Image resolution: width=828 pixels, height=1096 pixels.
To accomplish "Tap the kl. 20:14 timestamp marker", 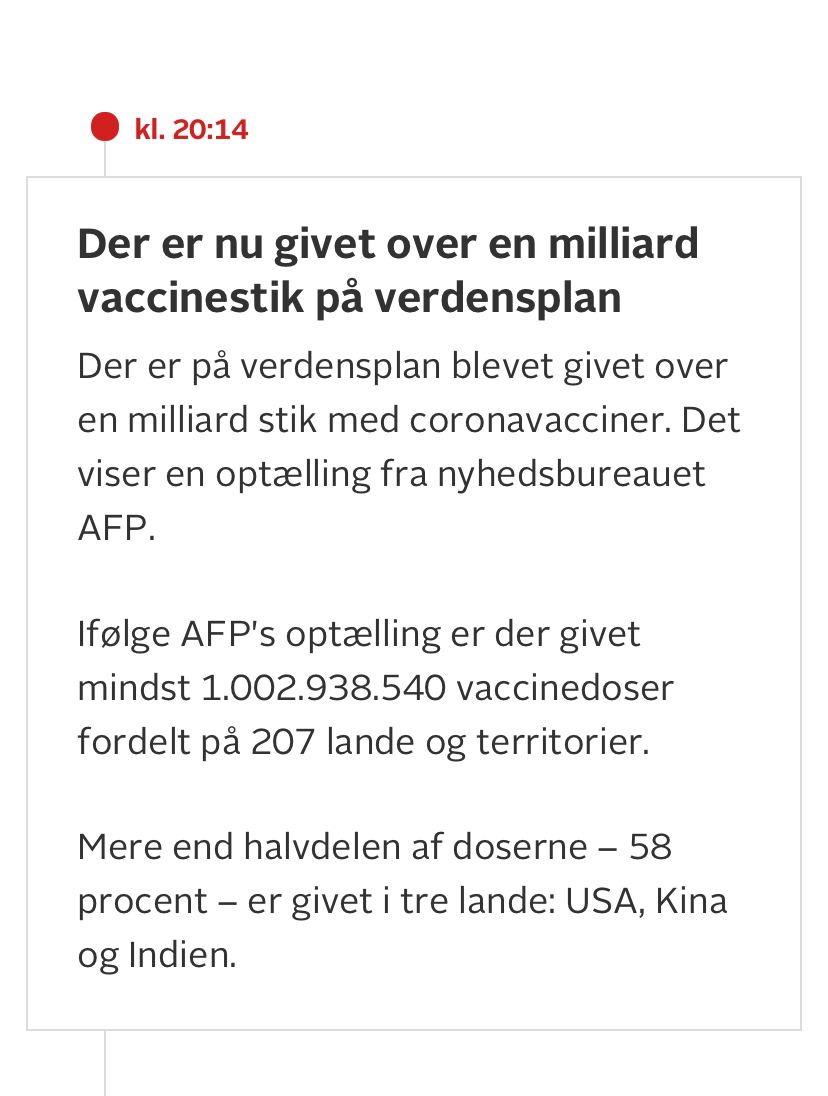I will [191, 129].
